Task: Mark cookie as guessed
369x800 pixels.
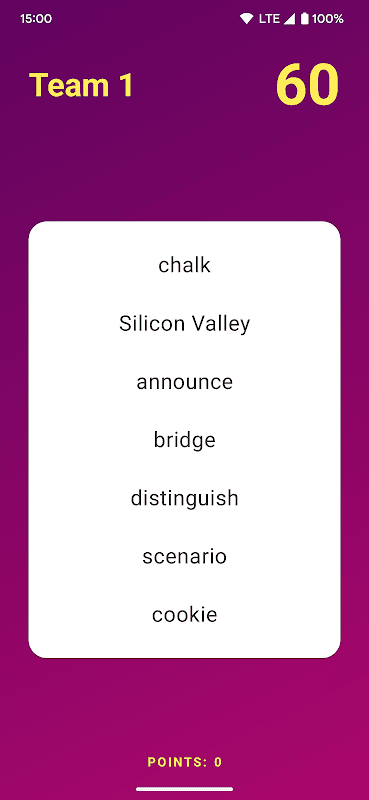Action: click(x=184, y=615)
